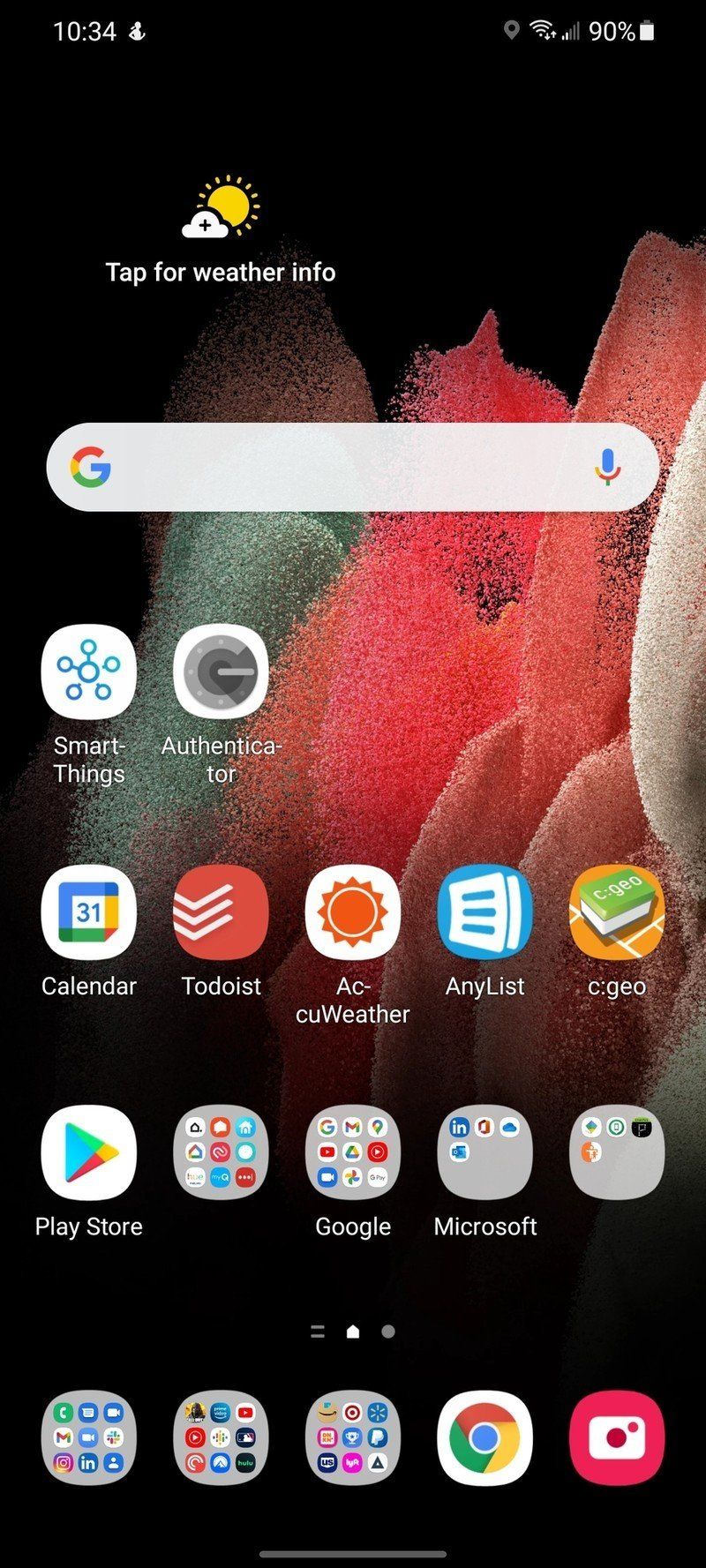Open AccuWeather

click(353, 912)
